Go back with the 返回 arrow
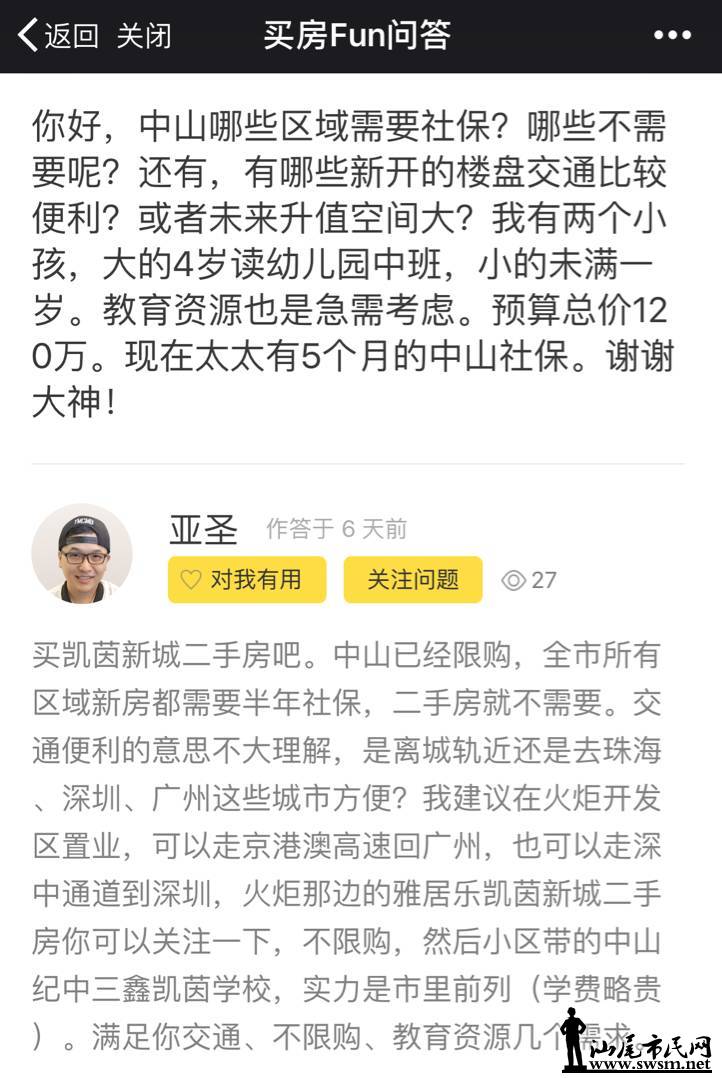Image resolution: width=722 pixels, height=1078 pixels. [x=58, y=36]
